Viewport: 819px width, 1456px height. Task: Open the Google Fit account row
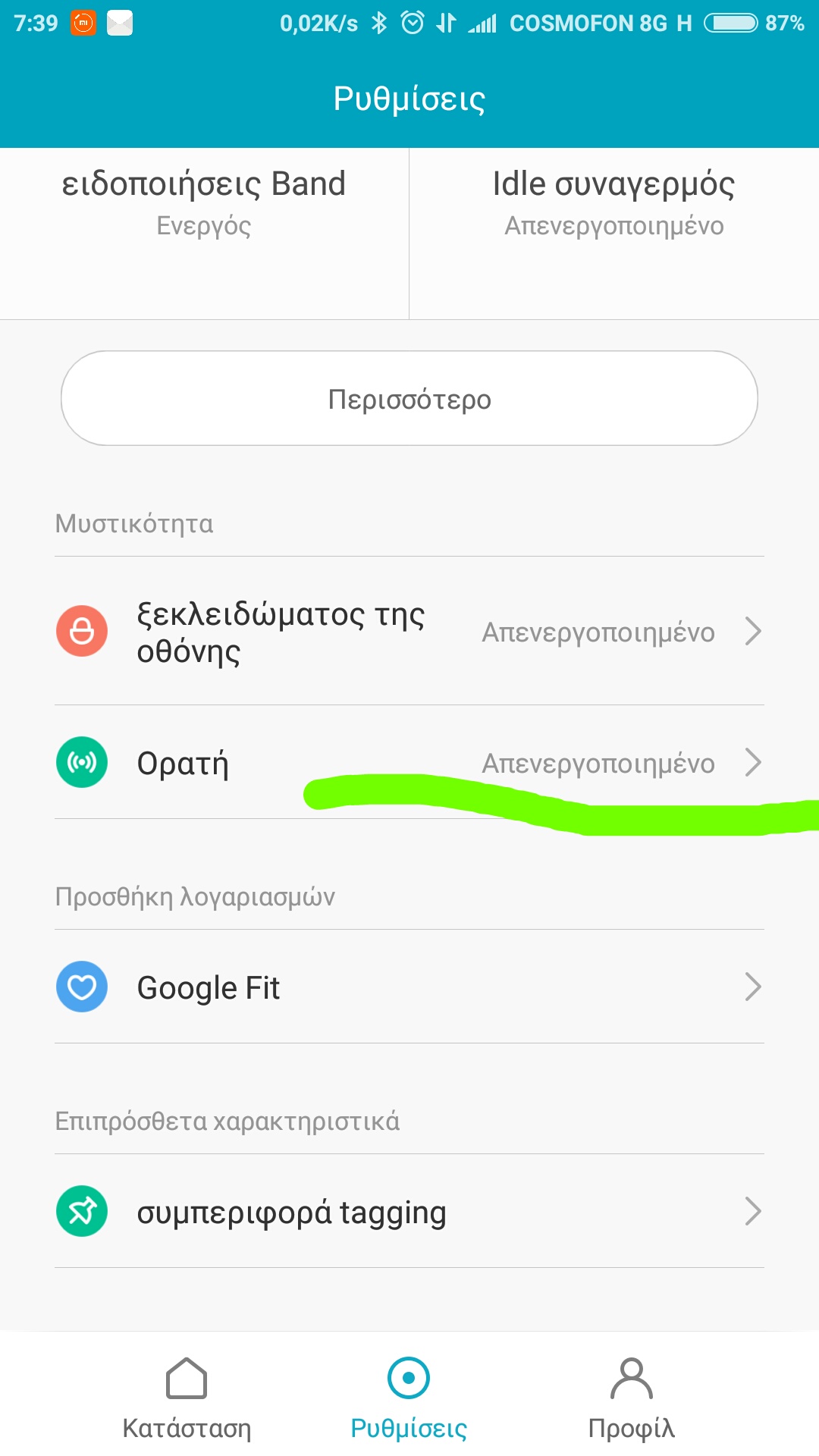[x=409, y=987]
